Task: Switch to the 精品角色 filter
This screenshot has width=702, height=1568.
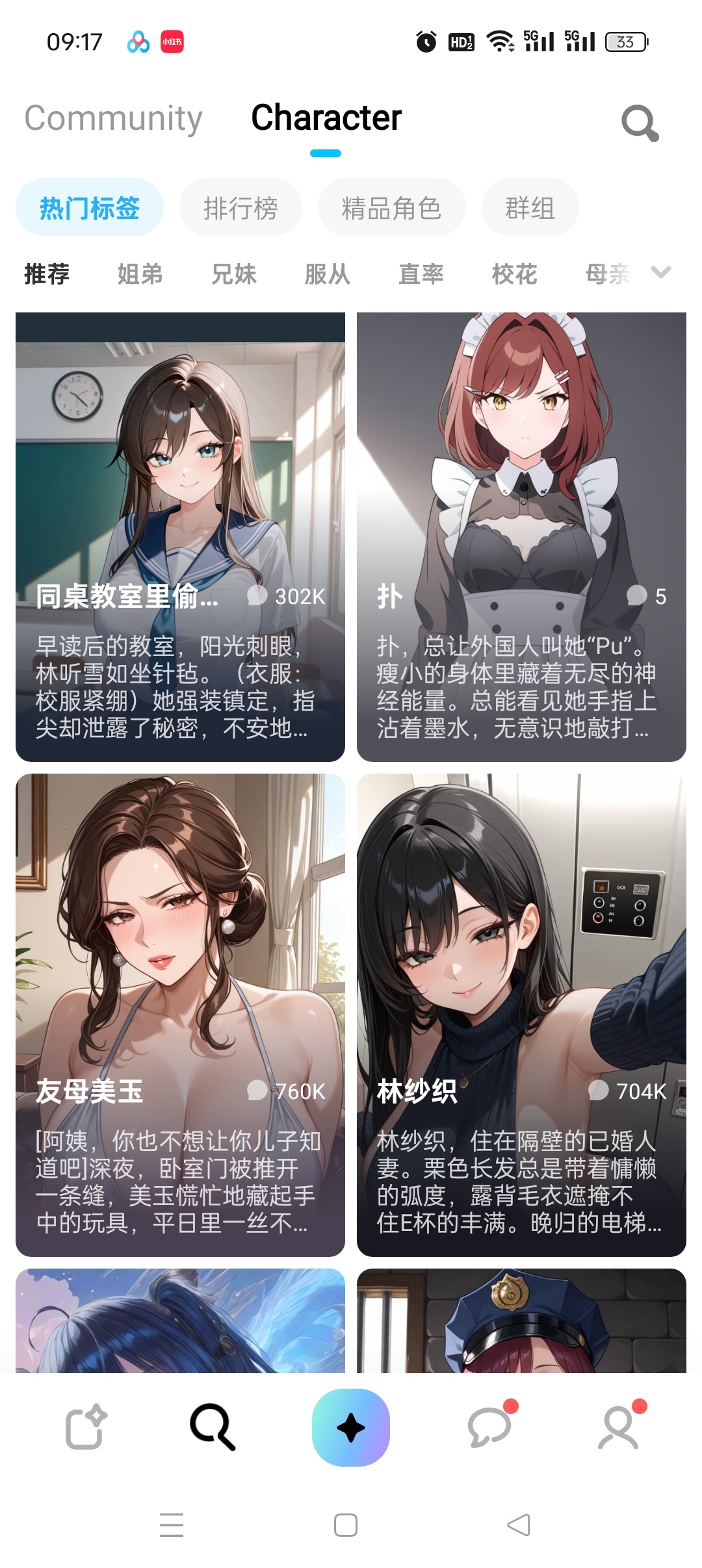Action: click(391, 207)
